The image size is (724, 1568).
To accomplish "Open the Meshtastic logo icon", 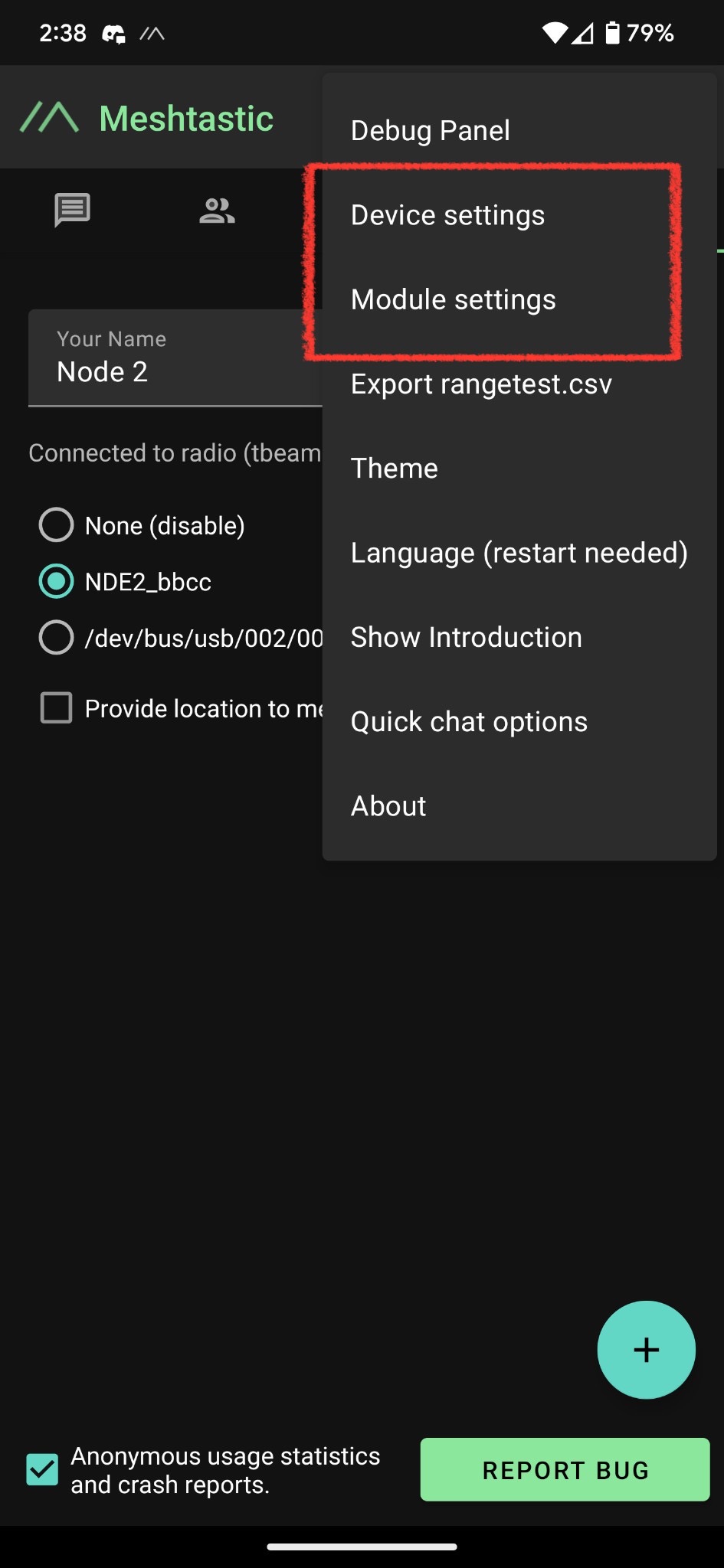I will (x=50, y=116).
